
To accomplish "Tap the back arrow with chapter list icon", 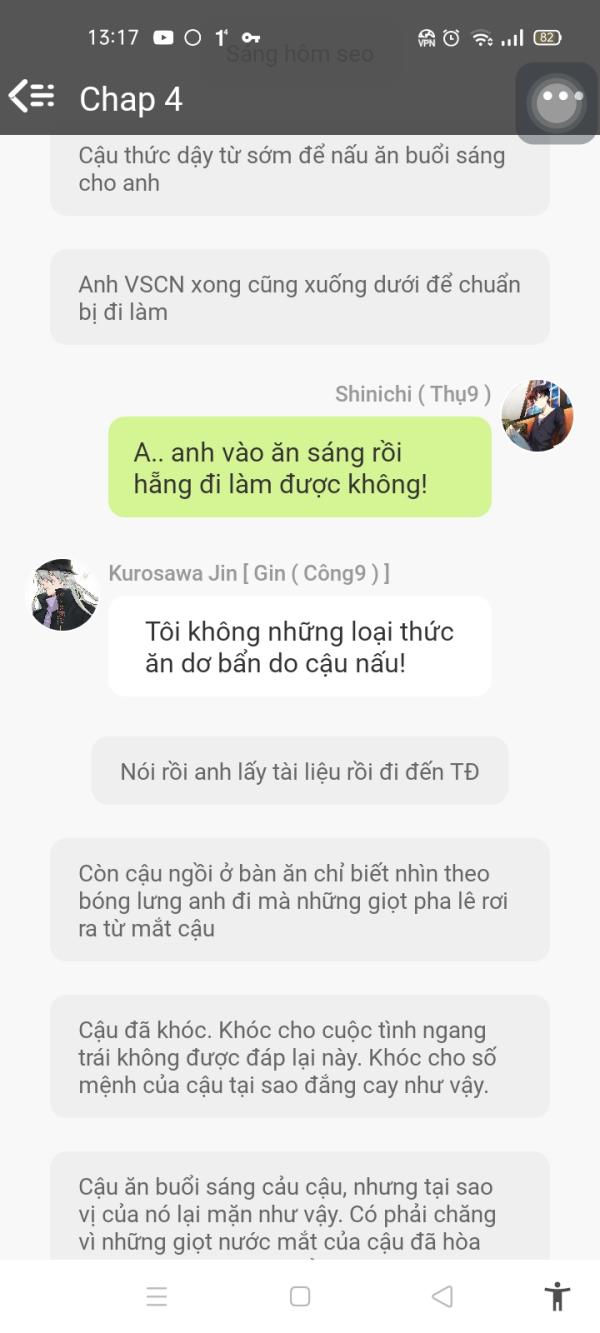I will pos(32,97).
